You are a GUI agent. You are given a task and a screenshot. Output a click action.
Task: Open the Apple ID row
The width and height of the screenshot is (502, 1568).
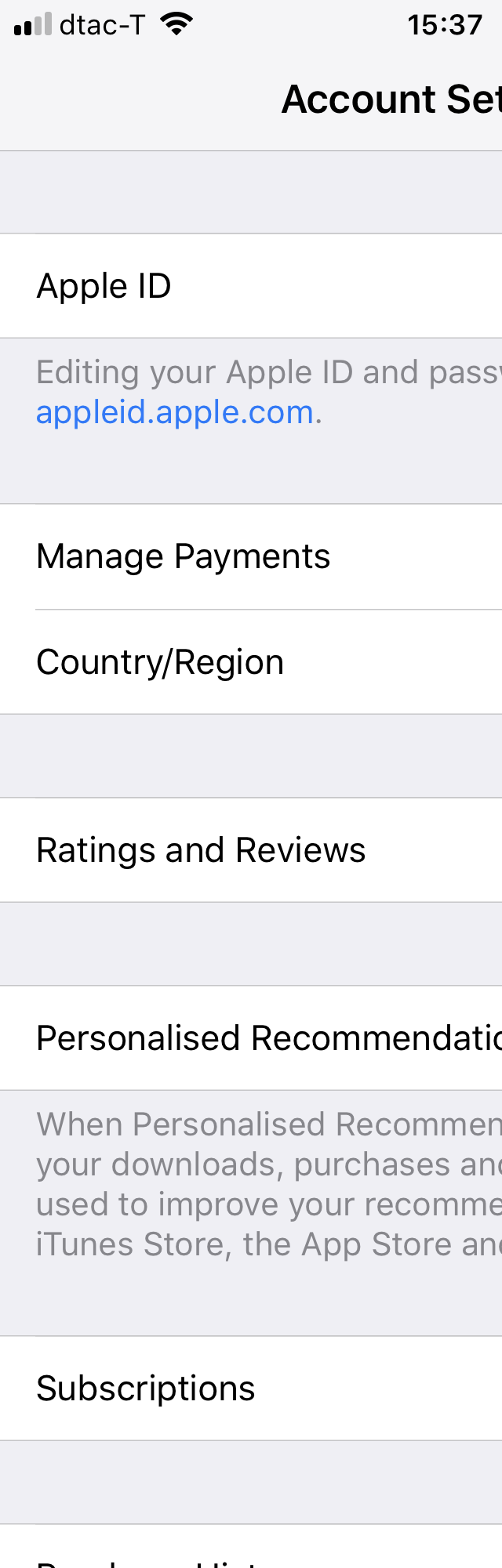click(x=251, y=286)
